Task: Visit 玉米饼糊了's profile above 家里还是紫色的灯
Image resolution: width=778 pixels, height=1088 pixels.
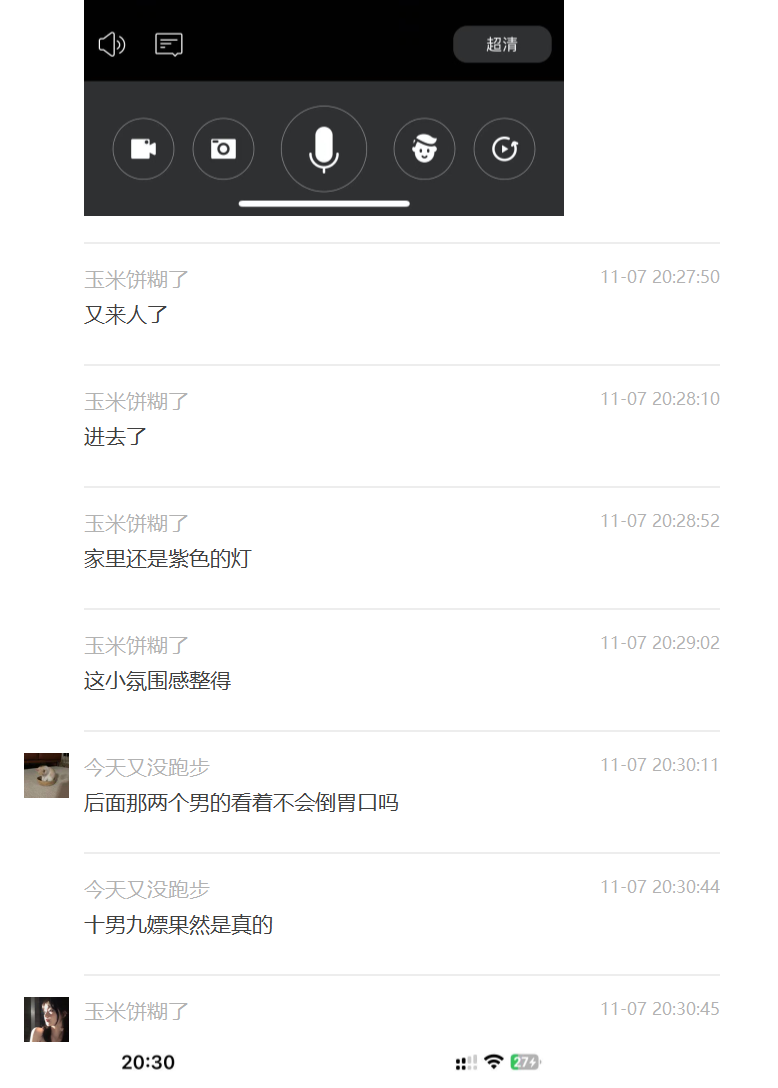Action: click(x=136, y=524)
